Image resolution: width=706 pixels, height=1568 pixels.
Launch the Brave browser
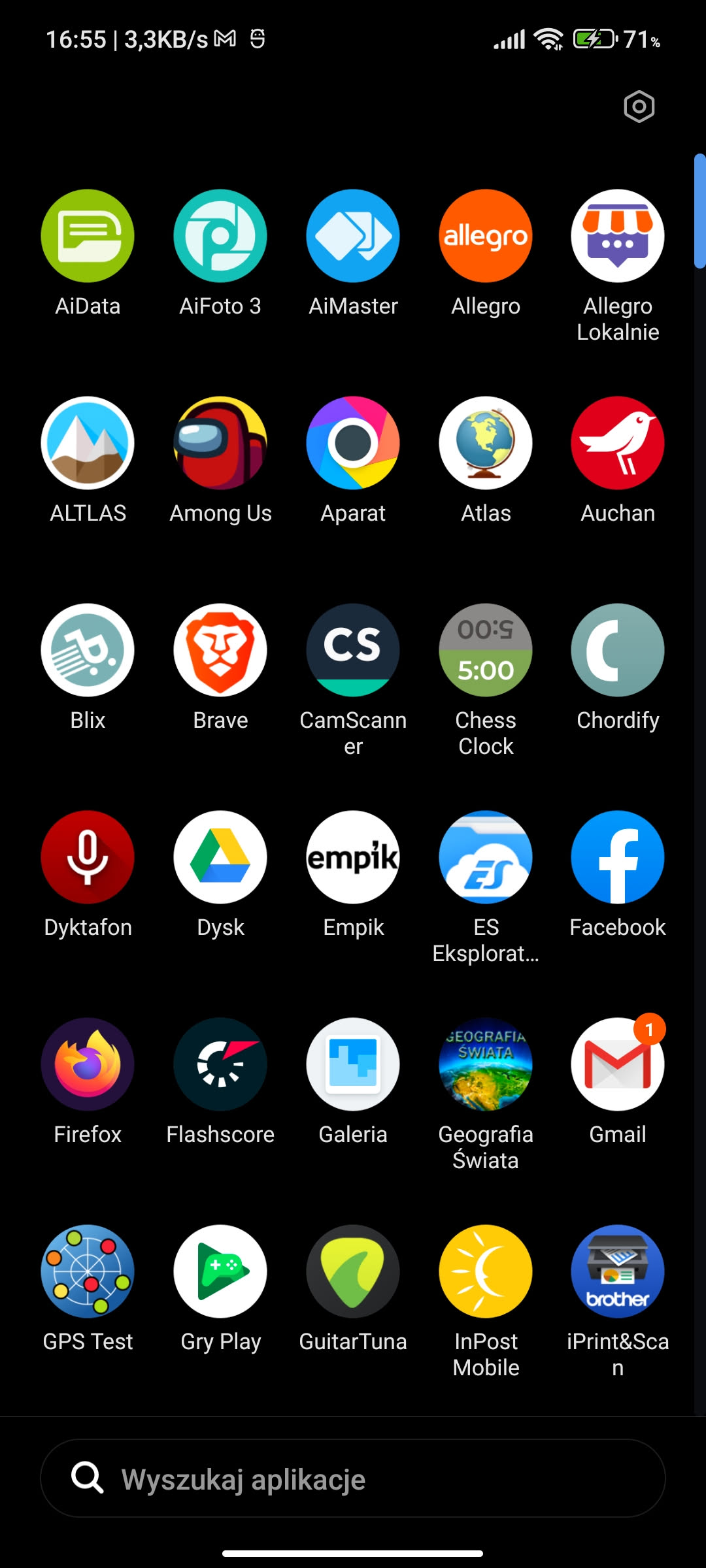pos(220,650)
